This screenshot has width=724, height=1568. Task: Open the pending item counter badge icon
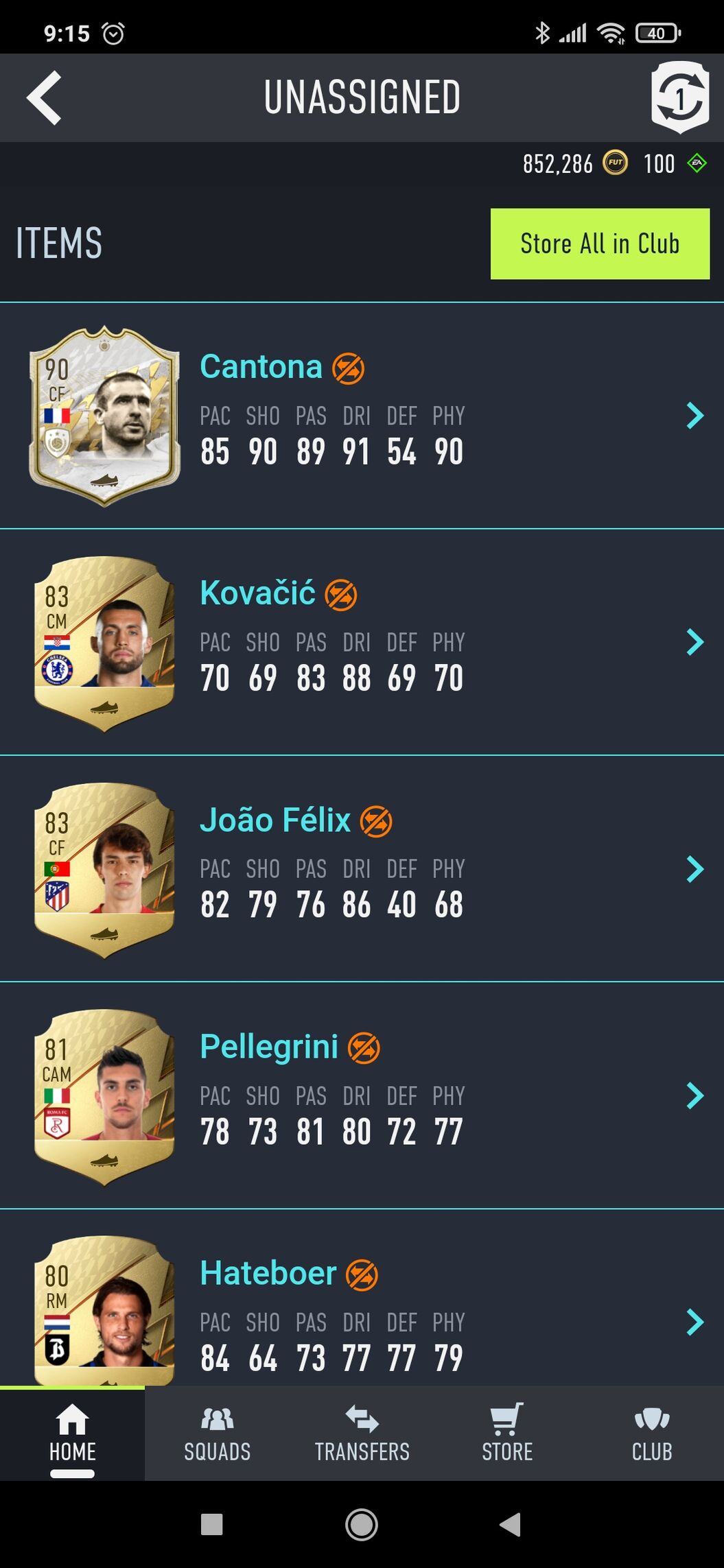[679, 97]
